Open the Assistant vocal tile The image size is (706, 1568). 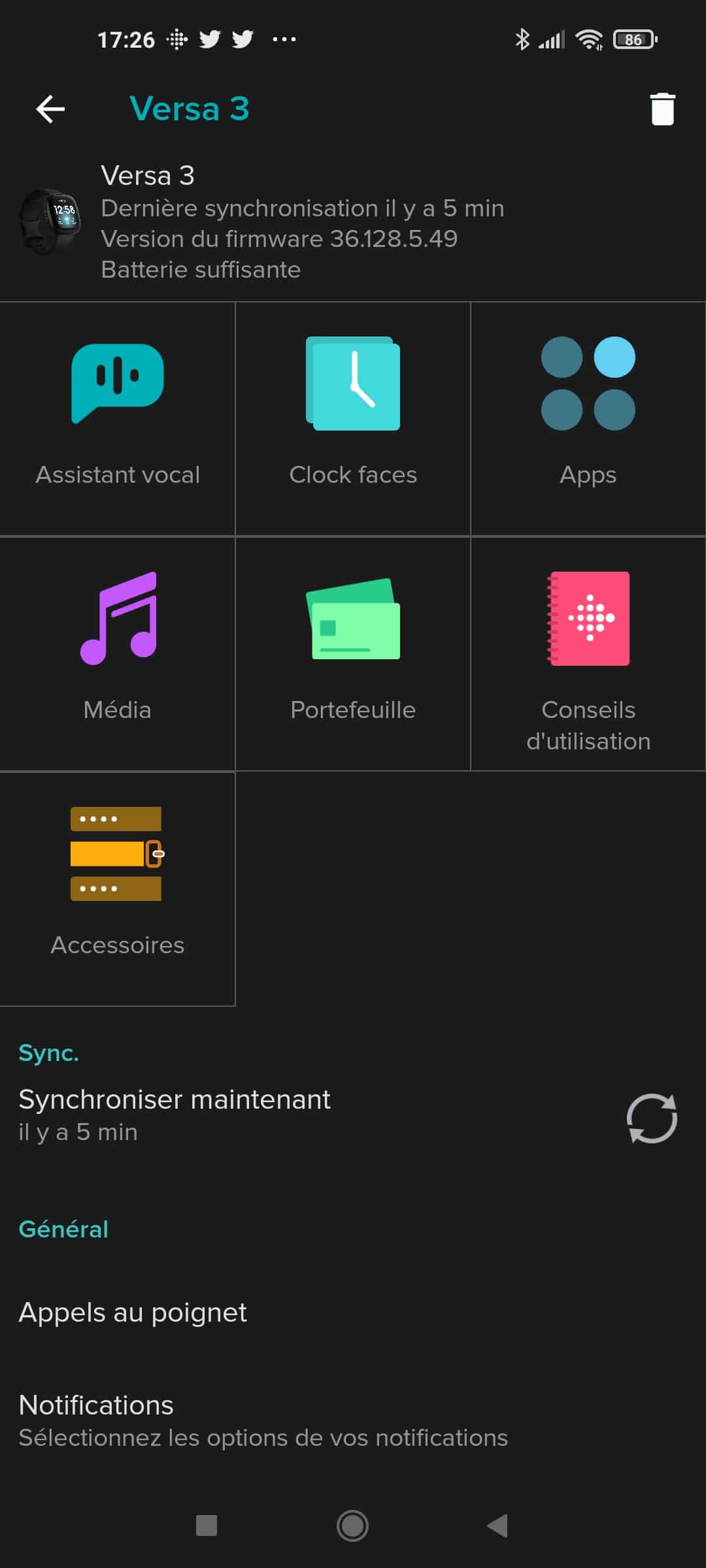pyautogui.click(x=118, y=419)
